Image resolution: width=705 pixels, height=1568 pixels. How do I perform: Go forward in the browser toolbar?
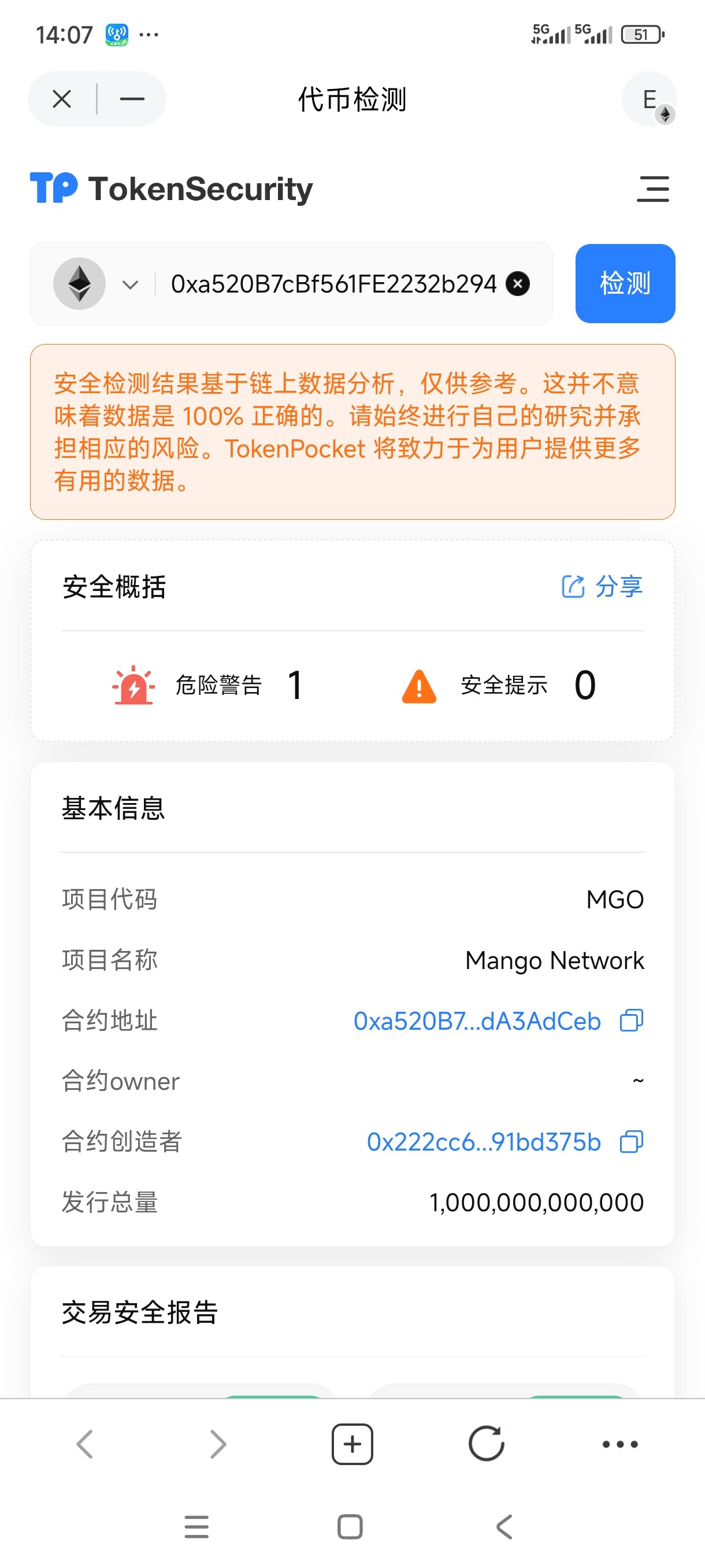coord(218,1444)
